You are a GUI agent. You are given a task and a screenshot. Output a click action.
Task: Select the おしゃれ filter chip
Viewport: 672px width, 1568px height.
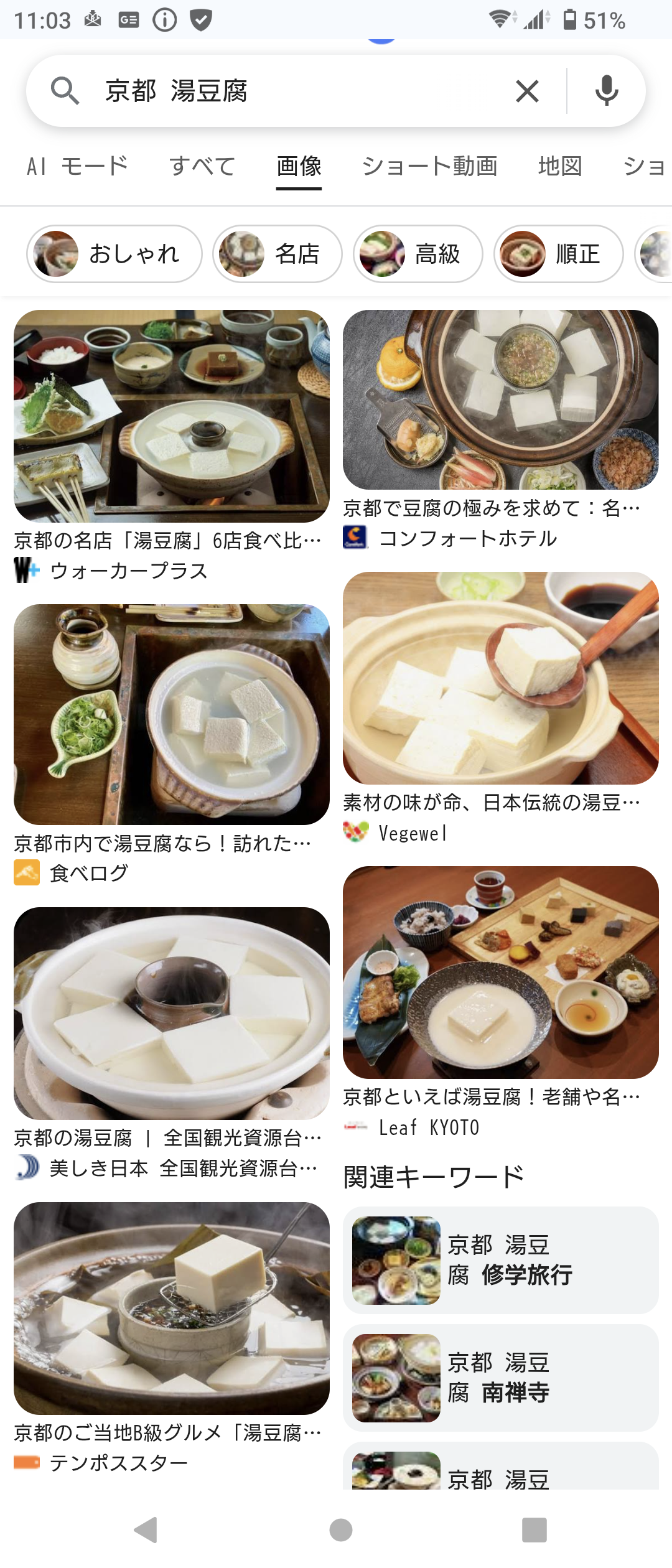[114, 254]
